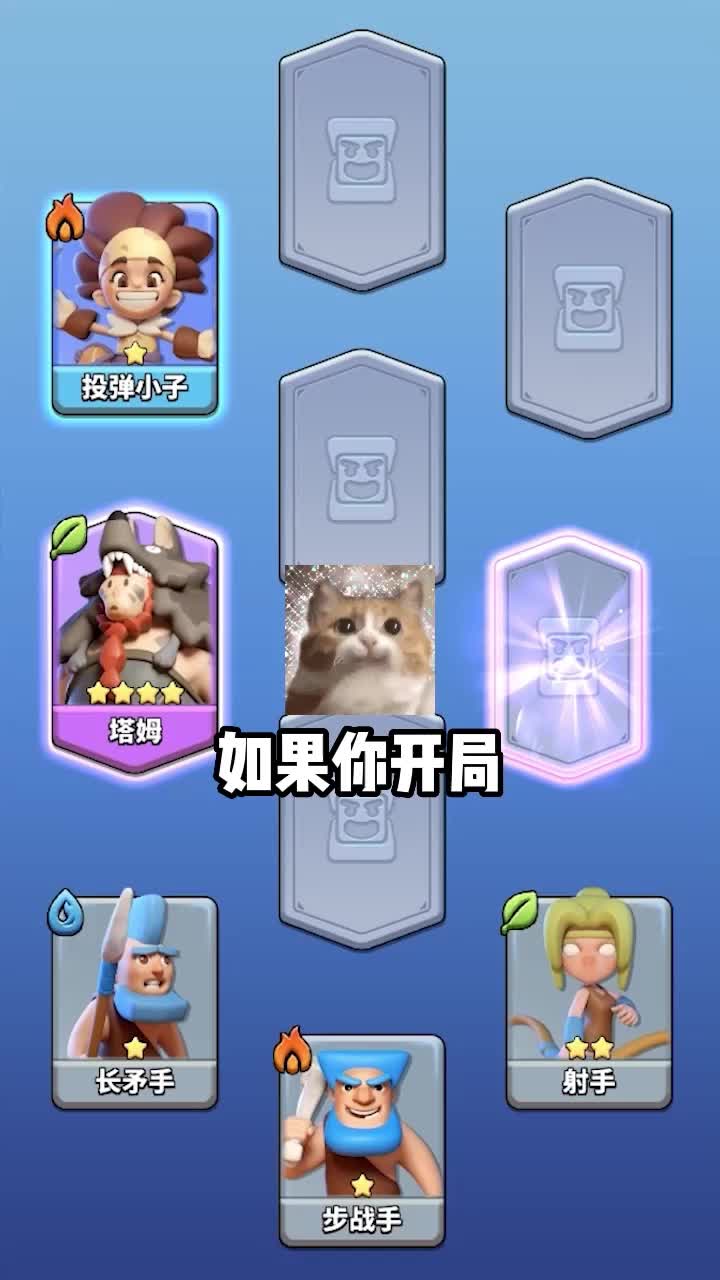Pick the 步战手 card
Screen dimensions: 720x1280
tap(361, 1140)
